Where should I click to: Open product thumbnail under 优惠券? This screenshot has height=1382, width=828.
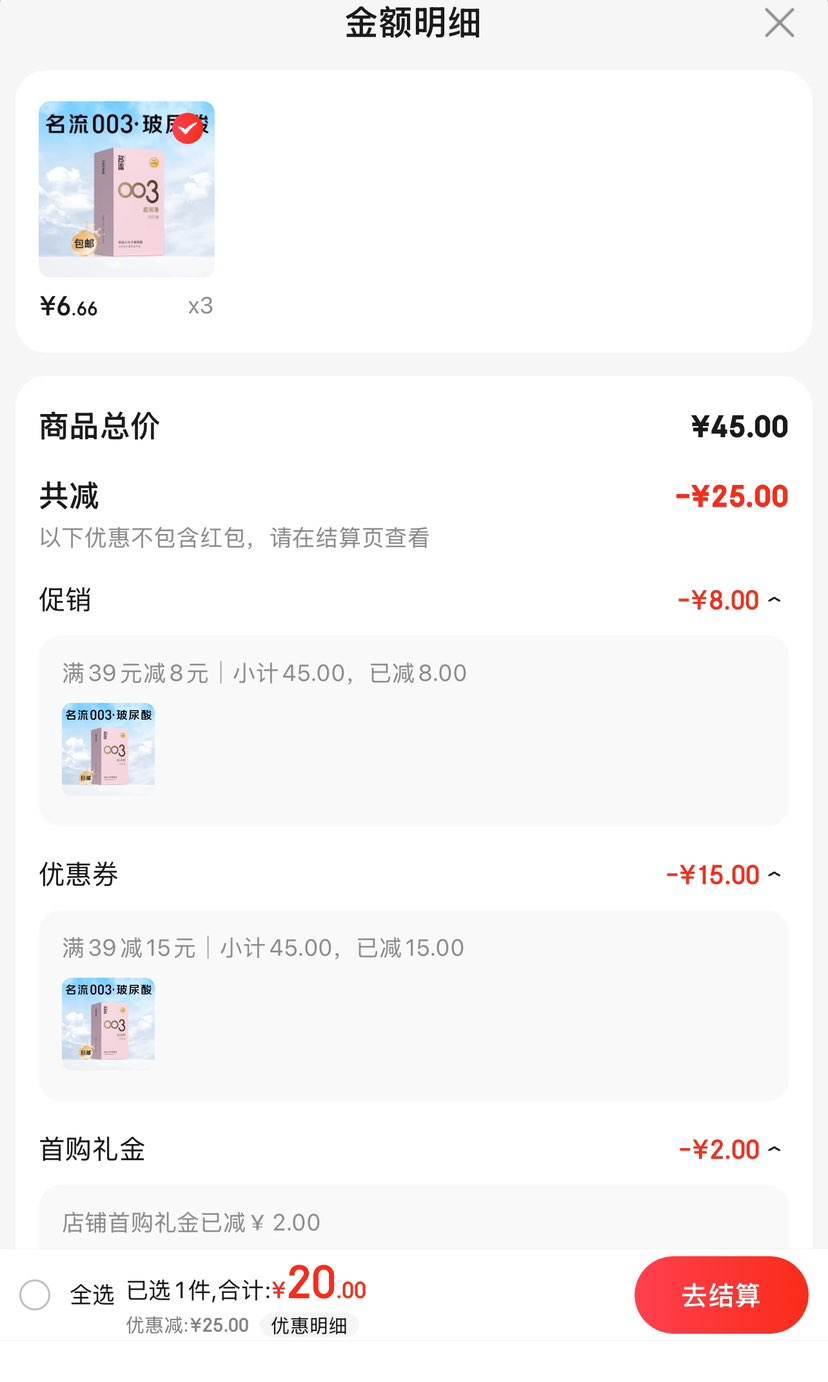108,1024
